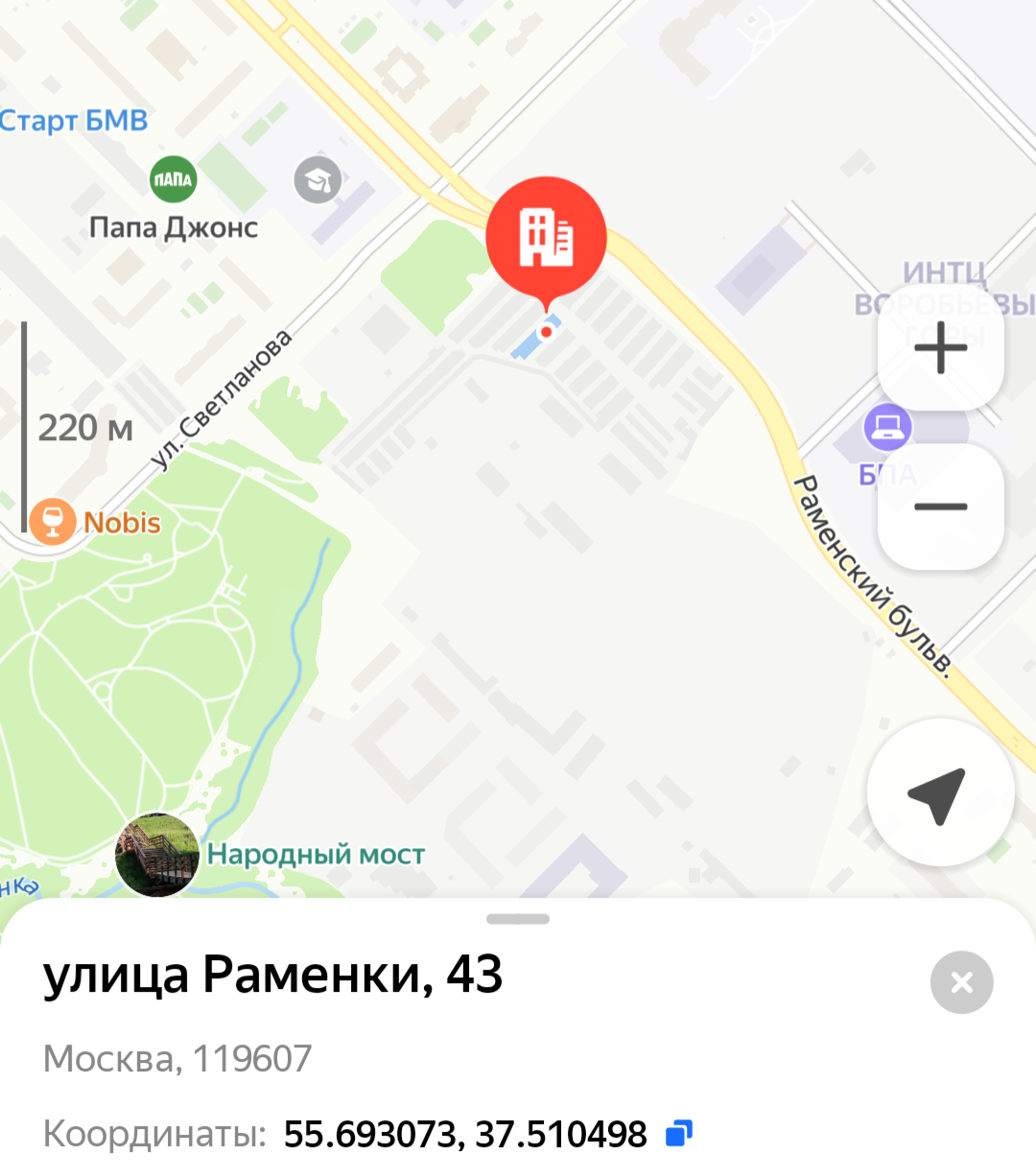Zoom out of the map

pyautogui.click(x=940, y=506)
